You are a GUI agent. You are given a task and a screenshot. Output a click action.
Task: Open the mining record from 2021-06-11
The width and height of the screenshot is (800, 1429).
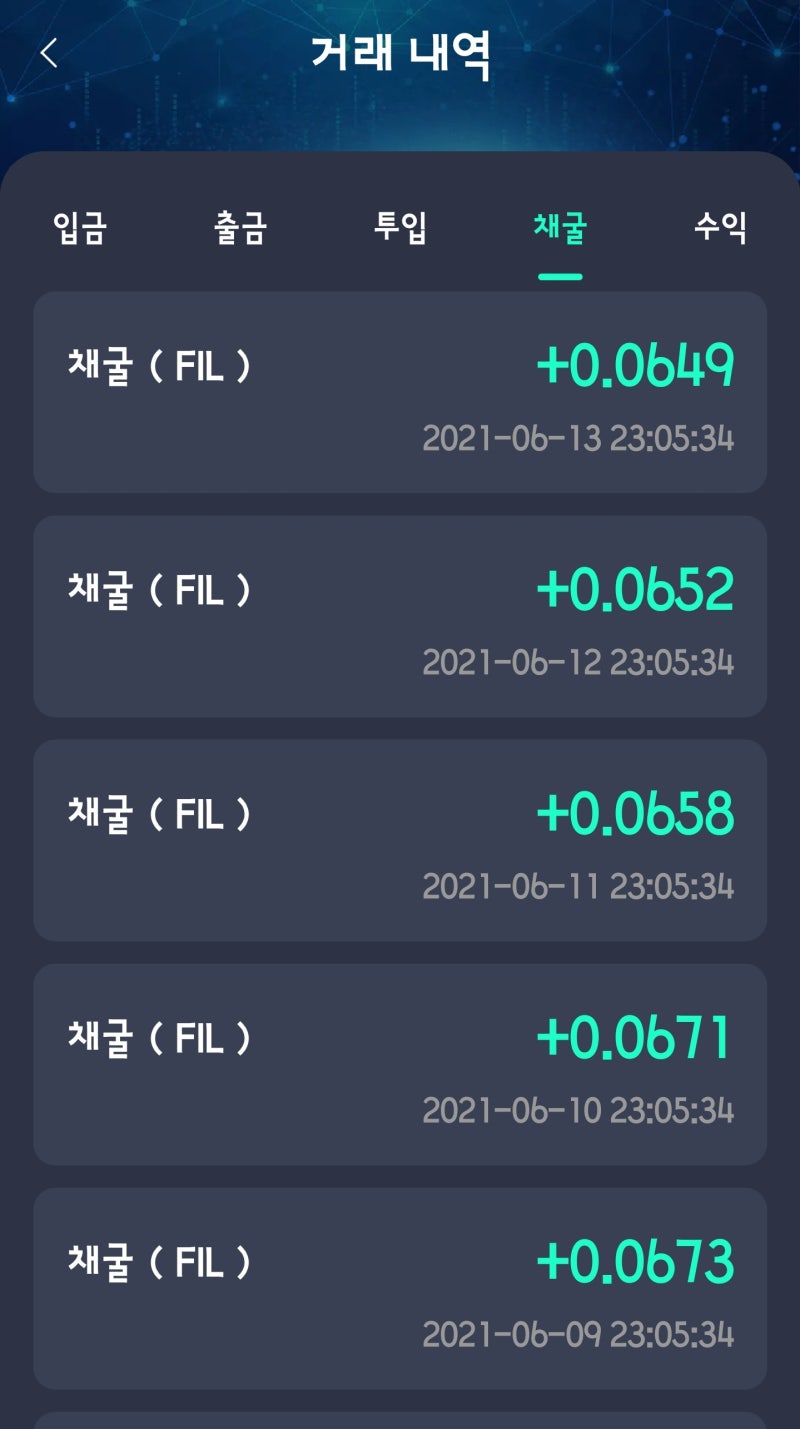[x=400, y=840]
